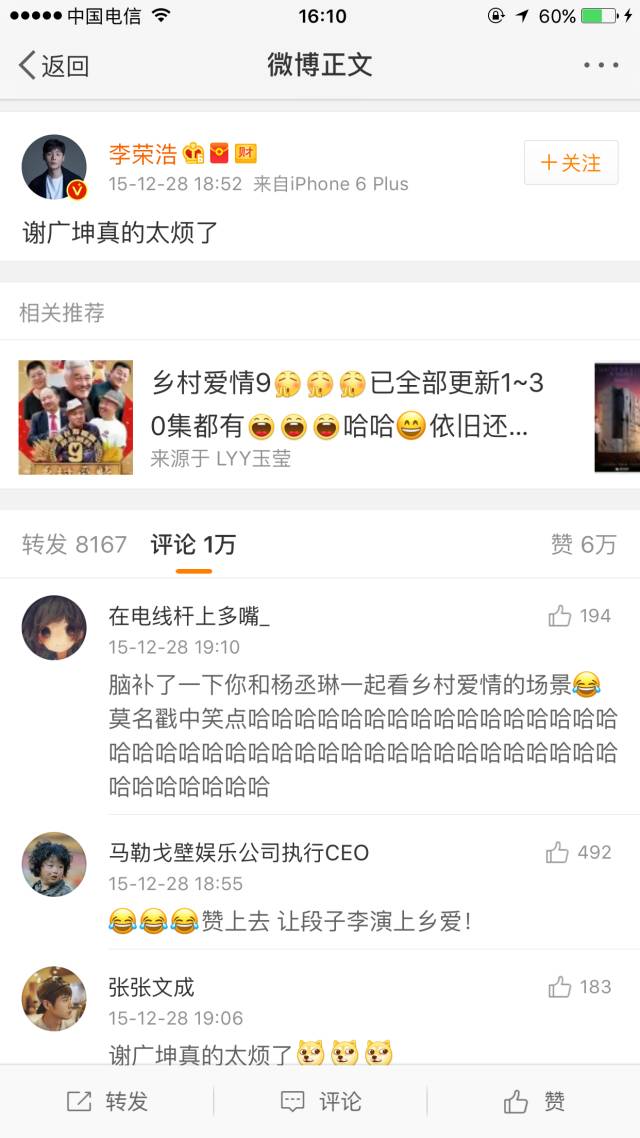Open 李荣浩's profile picture
Image resolution: width=640 pixels, height=1138 pixels.
(x=54, y=167)
